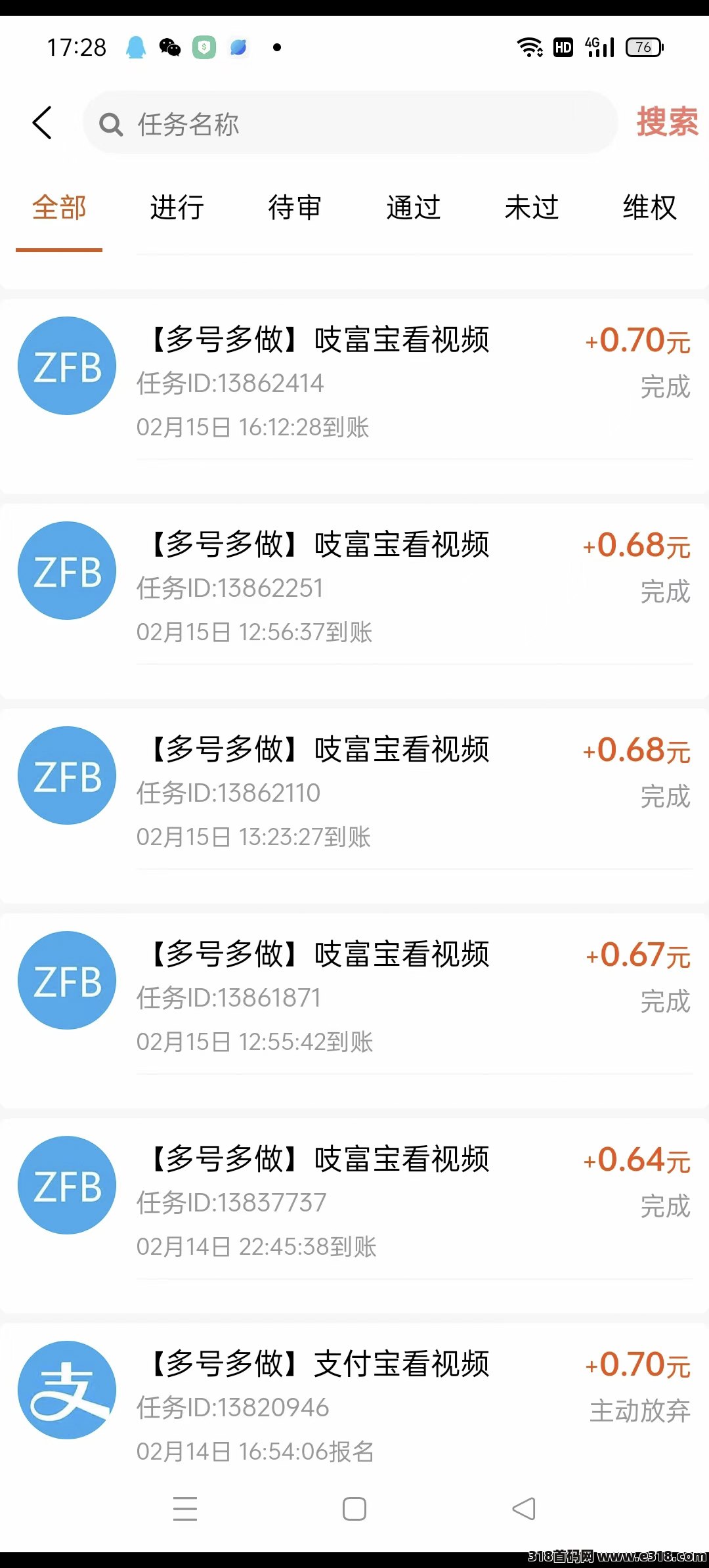This screenshot has height=1568, width=709.
Task: Open task ID 13862110
Action: coord(354,806)
